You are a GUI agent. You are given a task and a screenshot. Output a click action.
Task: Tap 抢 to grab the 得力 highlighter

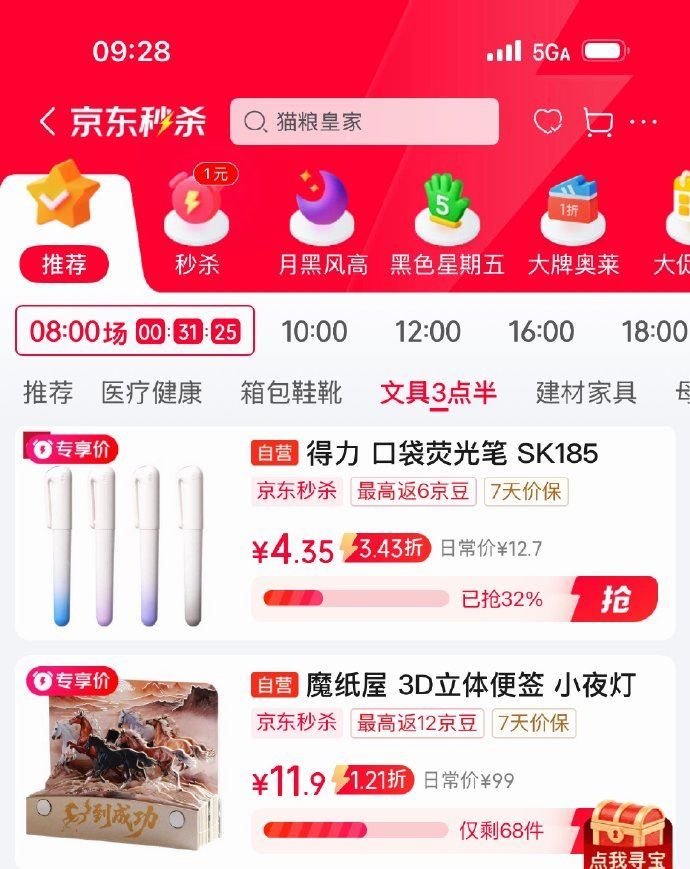pyautogui.click(x=616, y=599)
